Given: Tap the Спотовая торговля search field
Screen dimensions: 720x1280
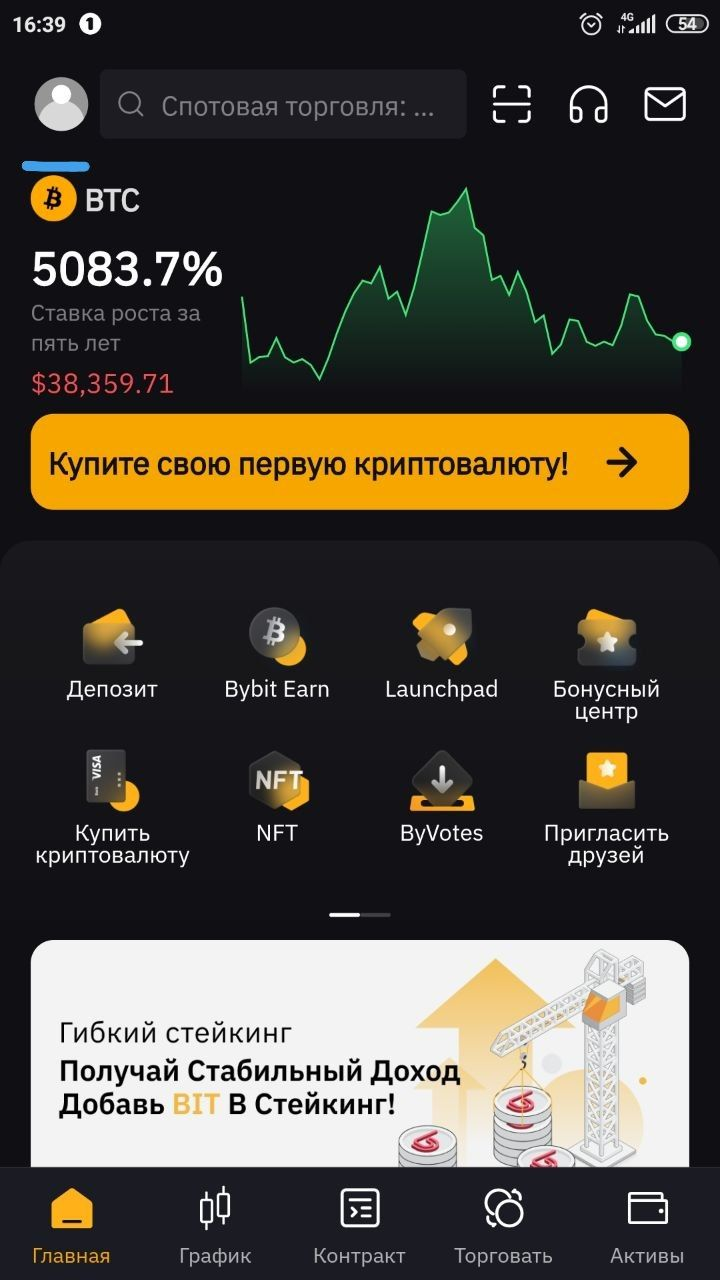Looking at the screenshot, I should tap(283, 104).
